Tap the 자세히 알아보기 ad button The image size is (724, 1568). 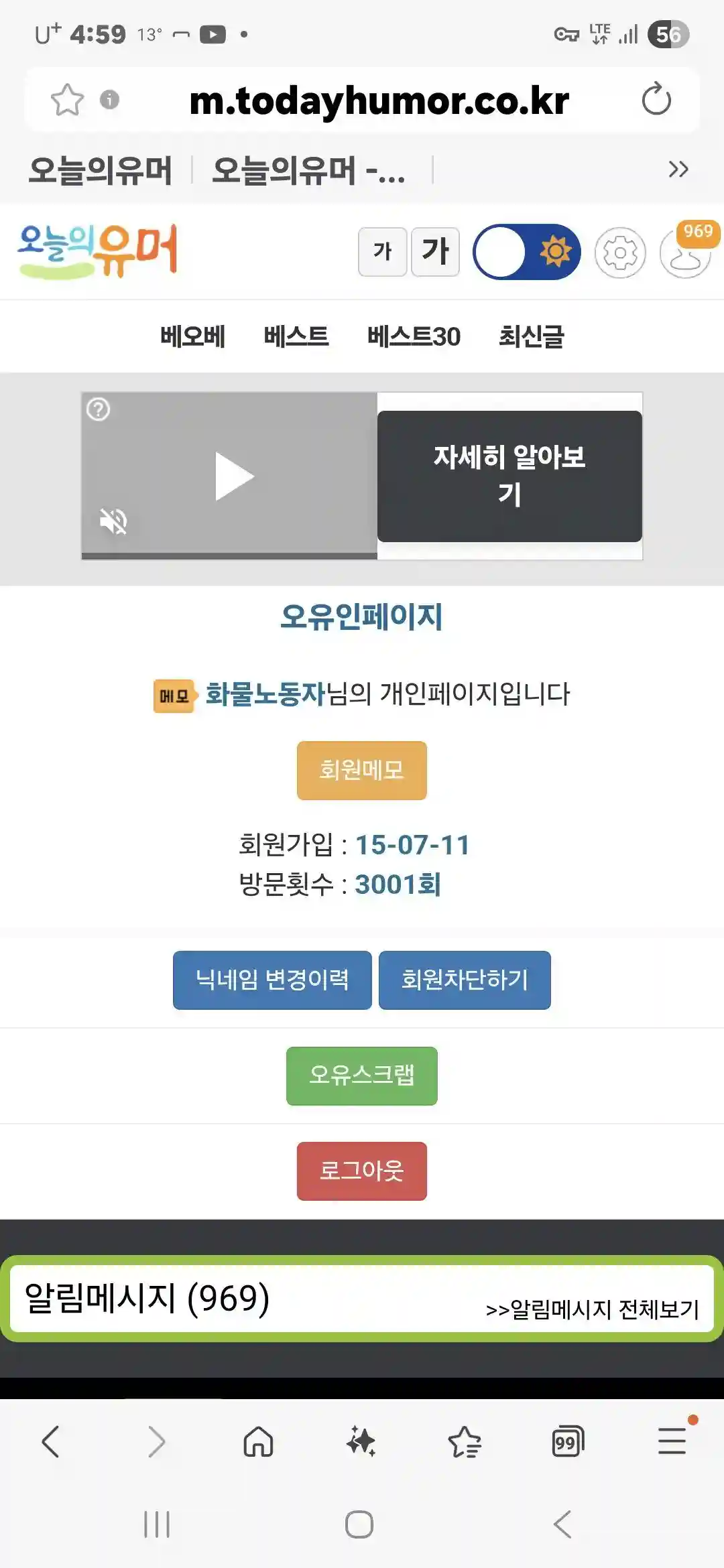[509, 476]
